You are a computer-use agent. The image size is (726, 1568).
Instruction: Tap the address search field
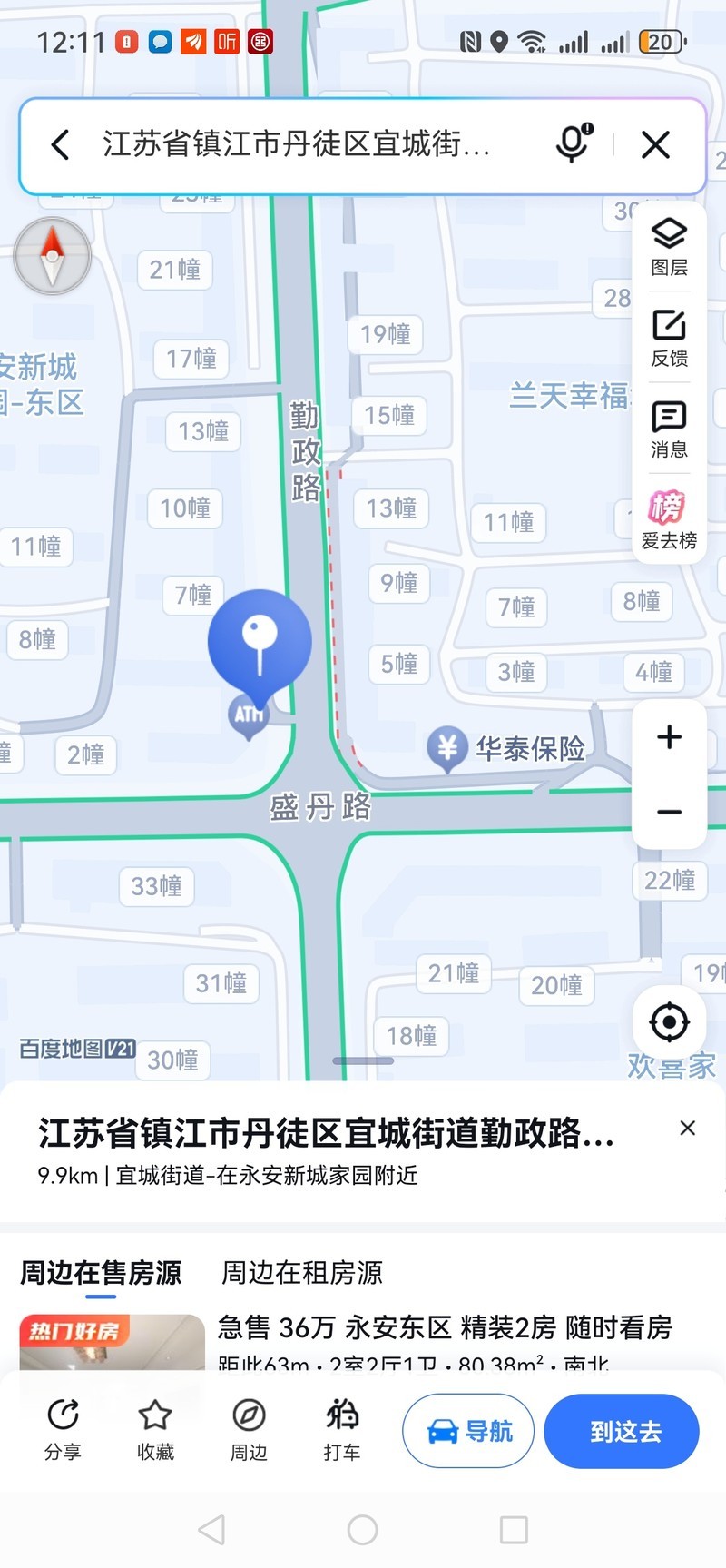pos(299,145)
